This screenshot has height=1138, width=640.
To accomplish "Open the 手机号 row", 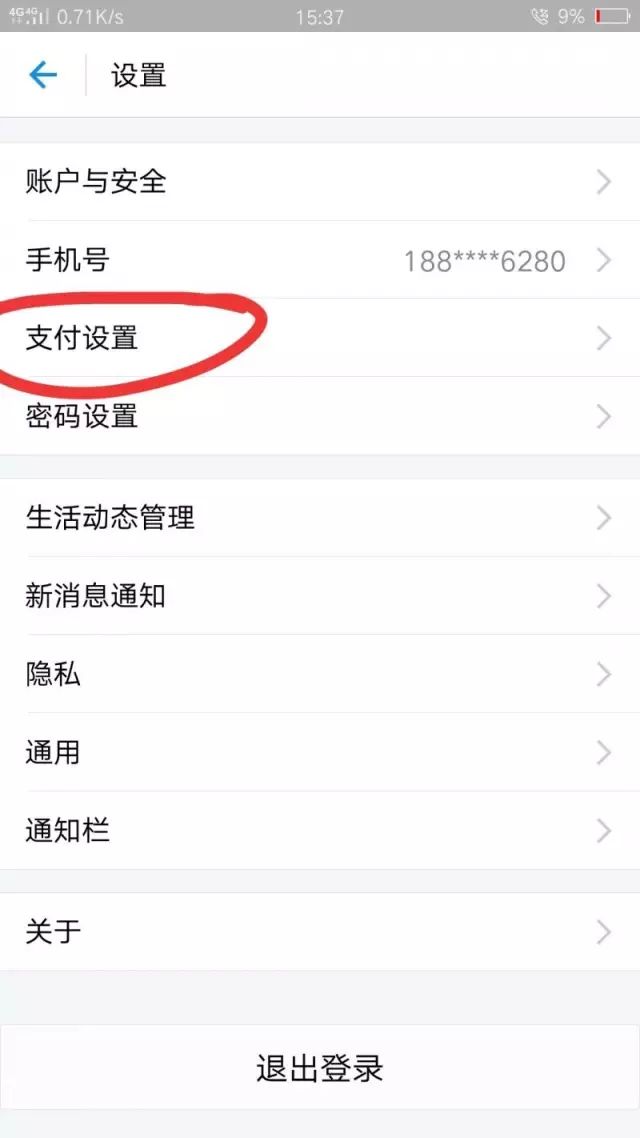I will coord(320,260).
